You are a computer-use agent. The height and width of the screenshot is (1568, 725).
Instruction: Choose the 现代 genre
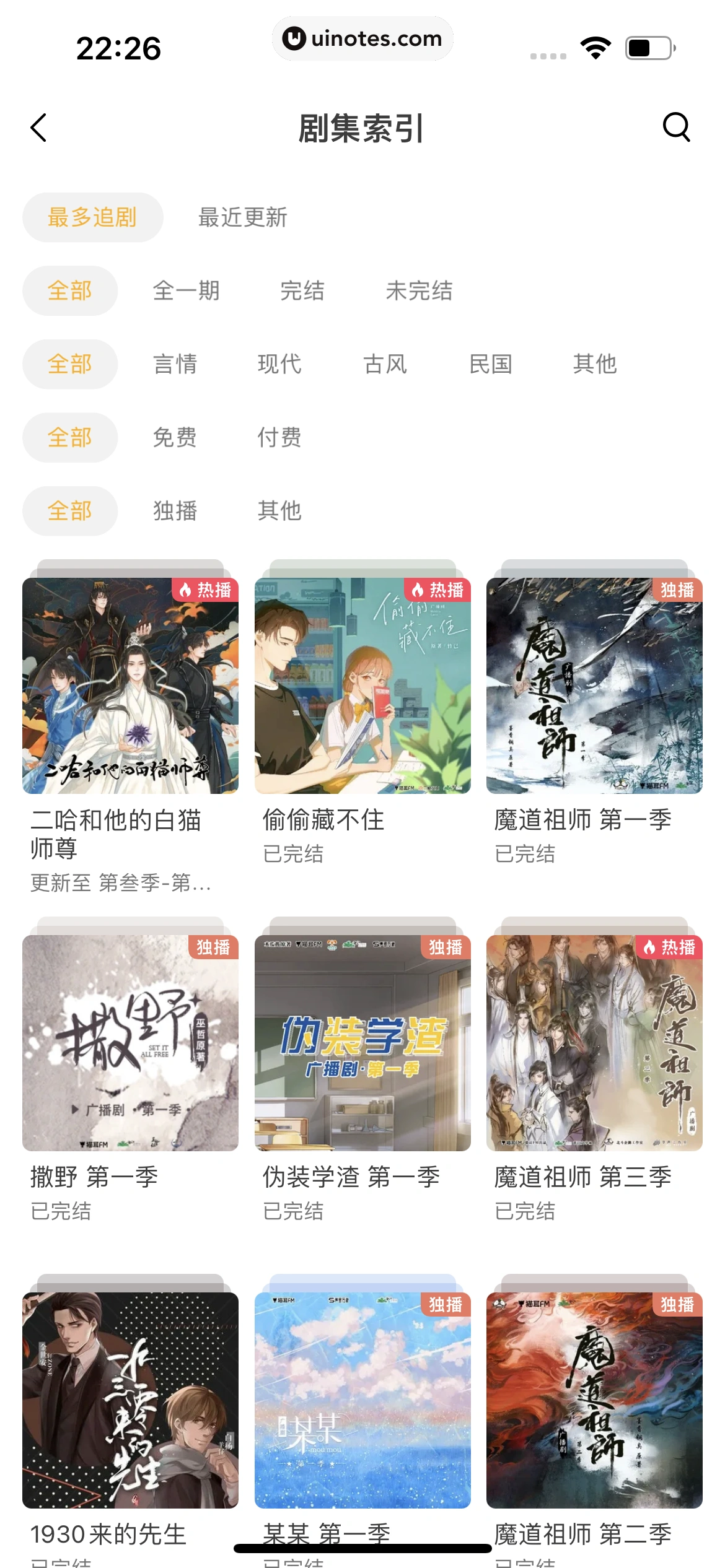point(279,364)
